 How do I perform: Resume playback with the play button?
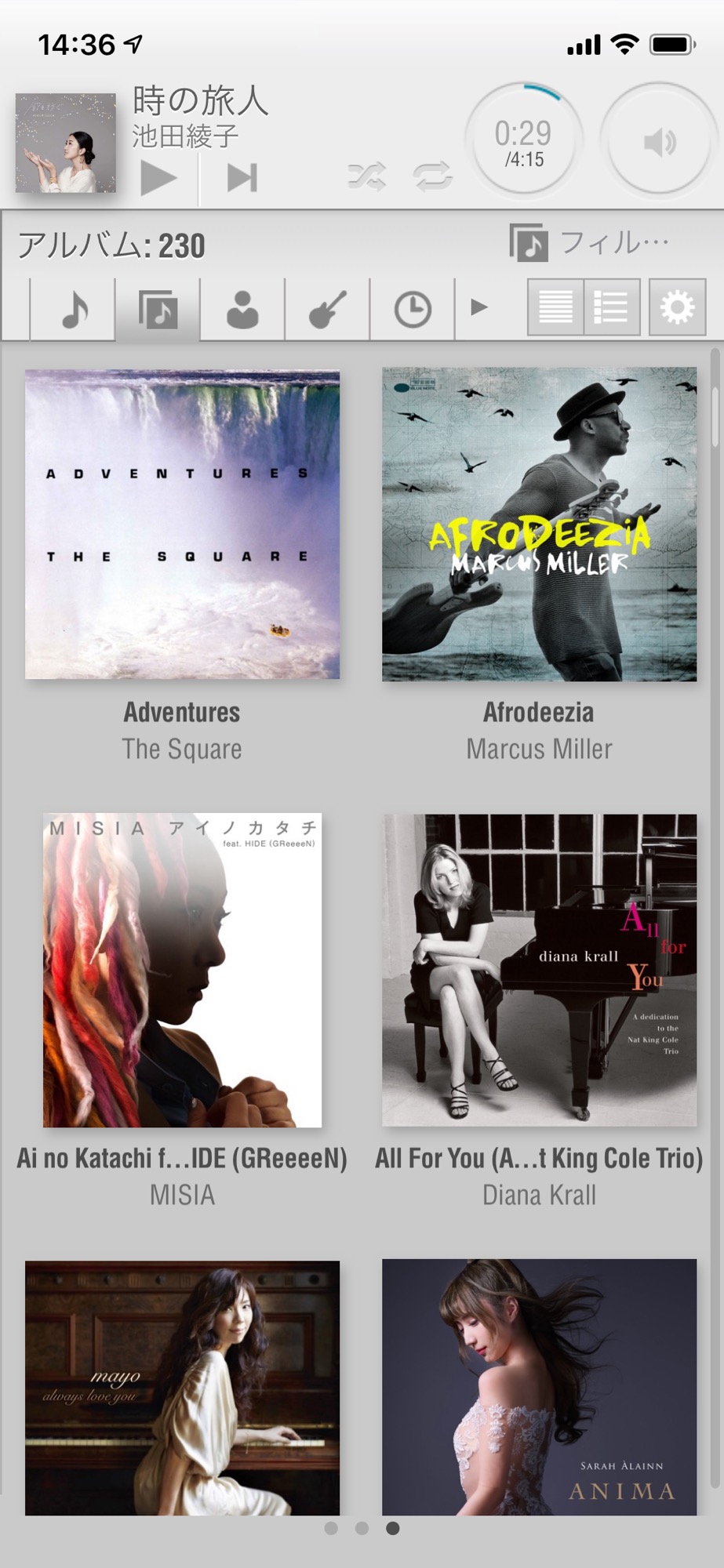pos(159,177)
